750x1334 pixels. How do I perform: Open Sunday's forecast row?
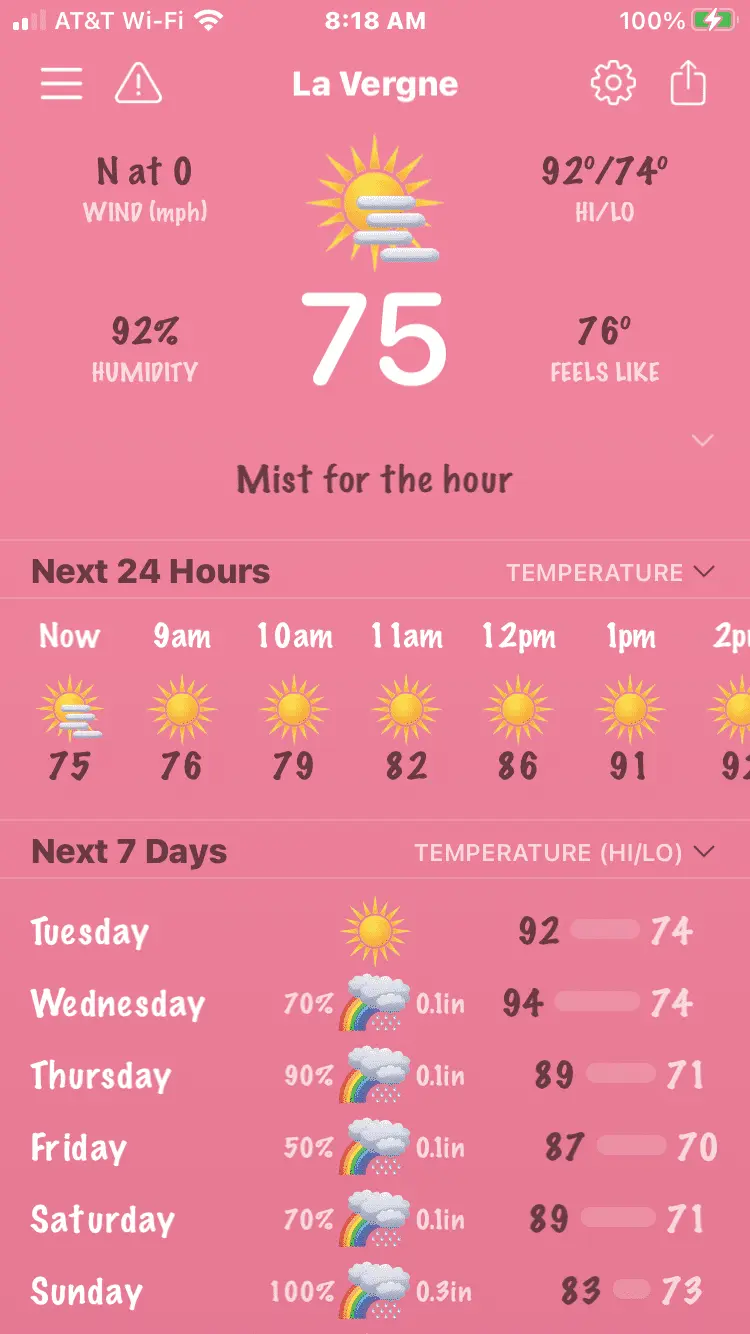click(375, 1291)
